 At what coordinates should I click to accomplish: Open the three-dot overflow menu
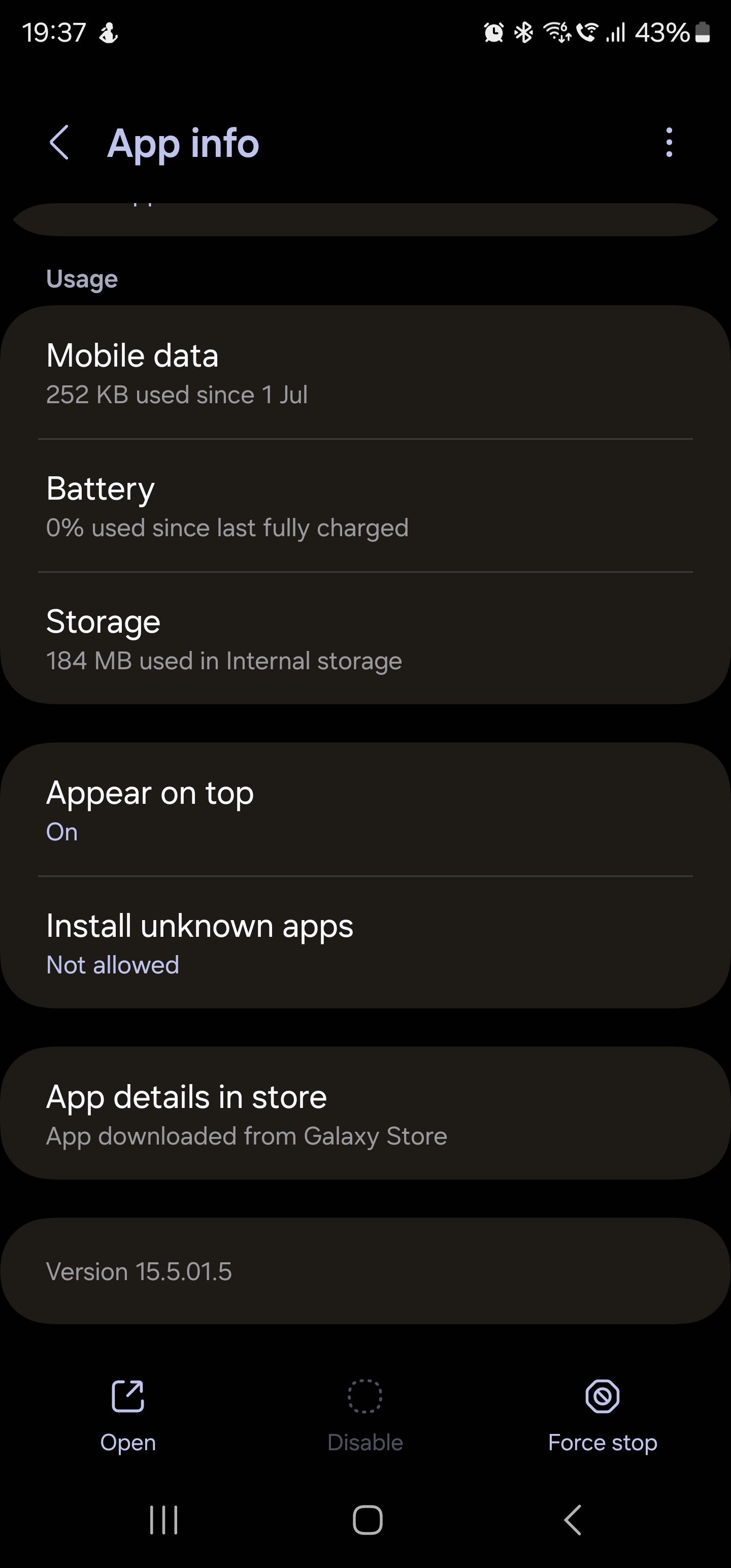[x=669, y=143]
